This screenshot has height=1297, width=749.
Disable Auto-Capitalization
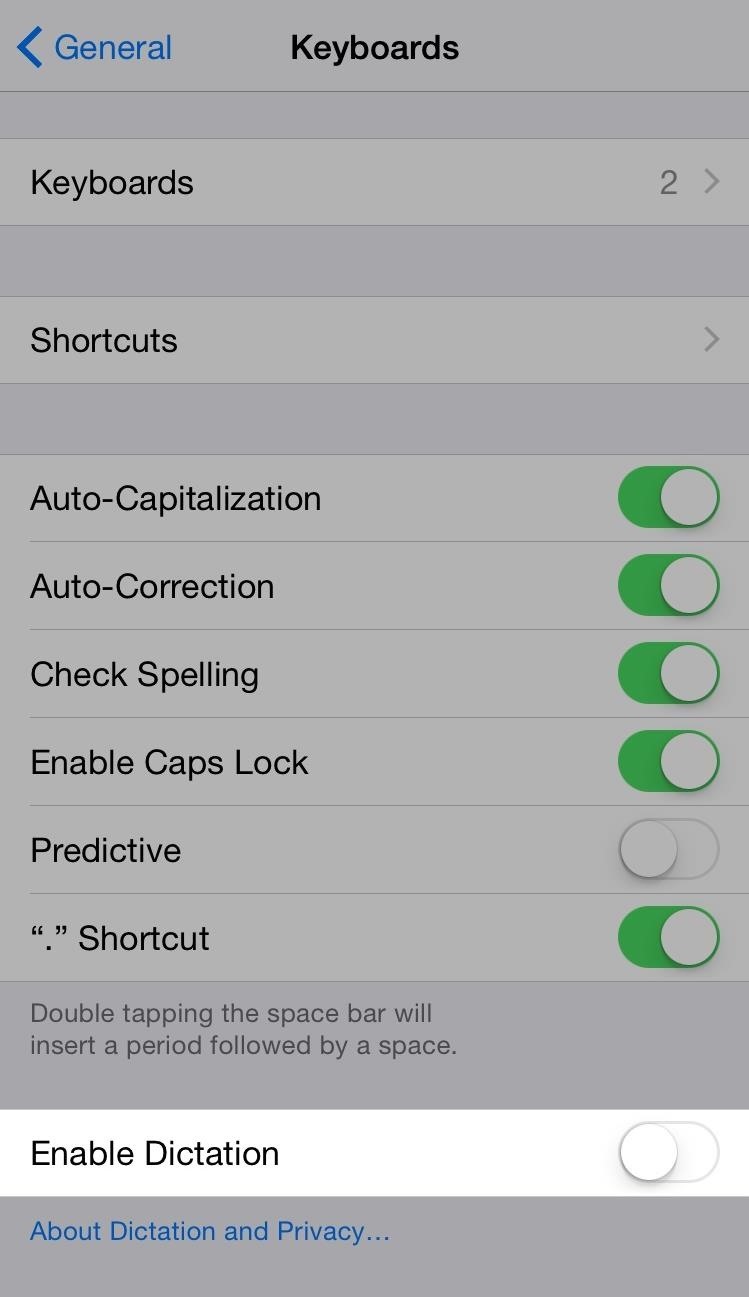[668, 497]
